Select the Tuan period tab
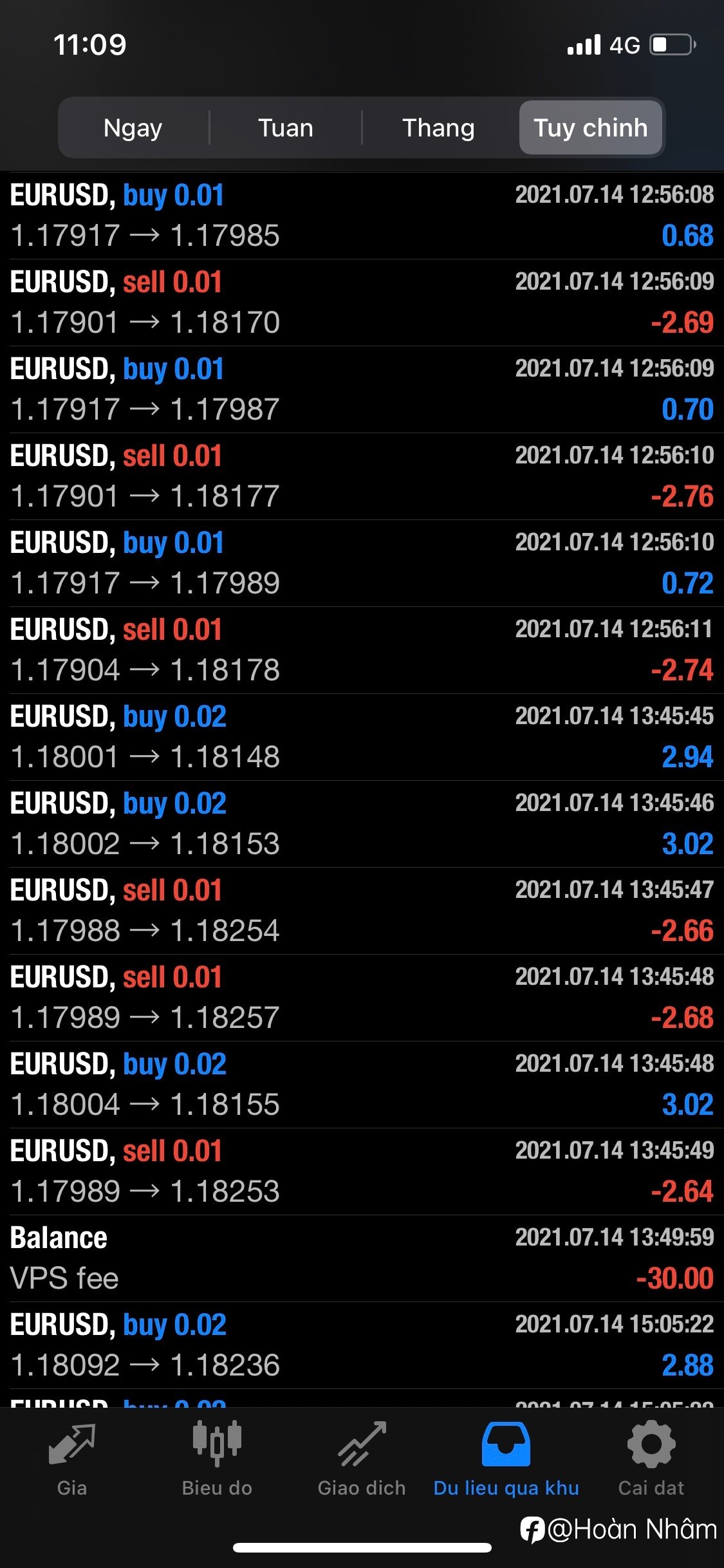Viewport: 724px width, 1568px height. pyautogui.click(x=286, y=127)
